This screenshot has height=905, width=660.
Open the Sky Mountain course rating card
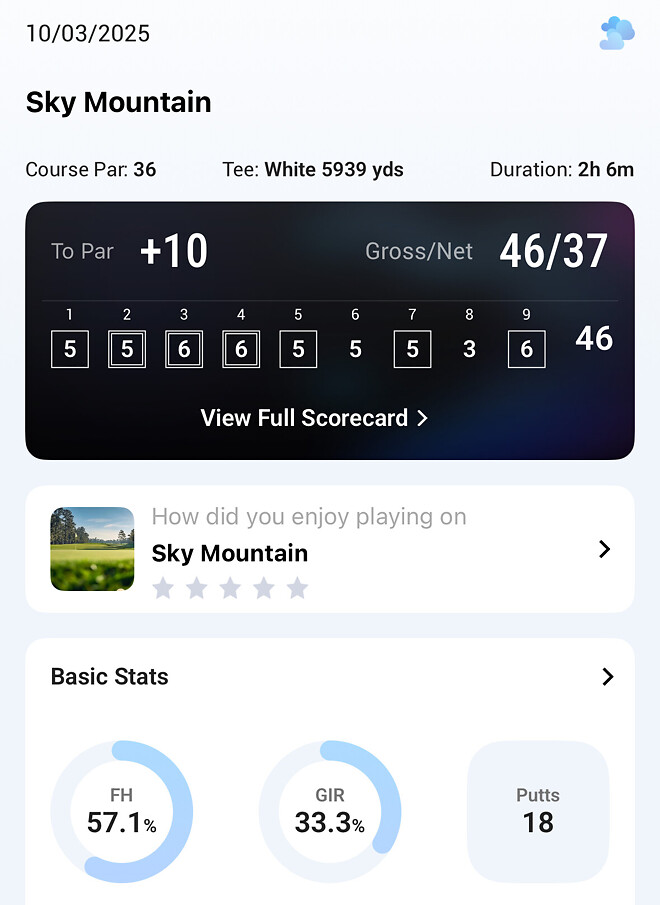pos(603,549)
